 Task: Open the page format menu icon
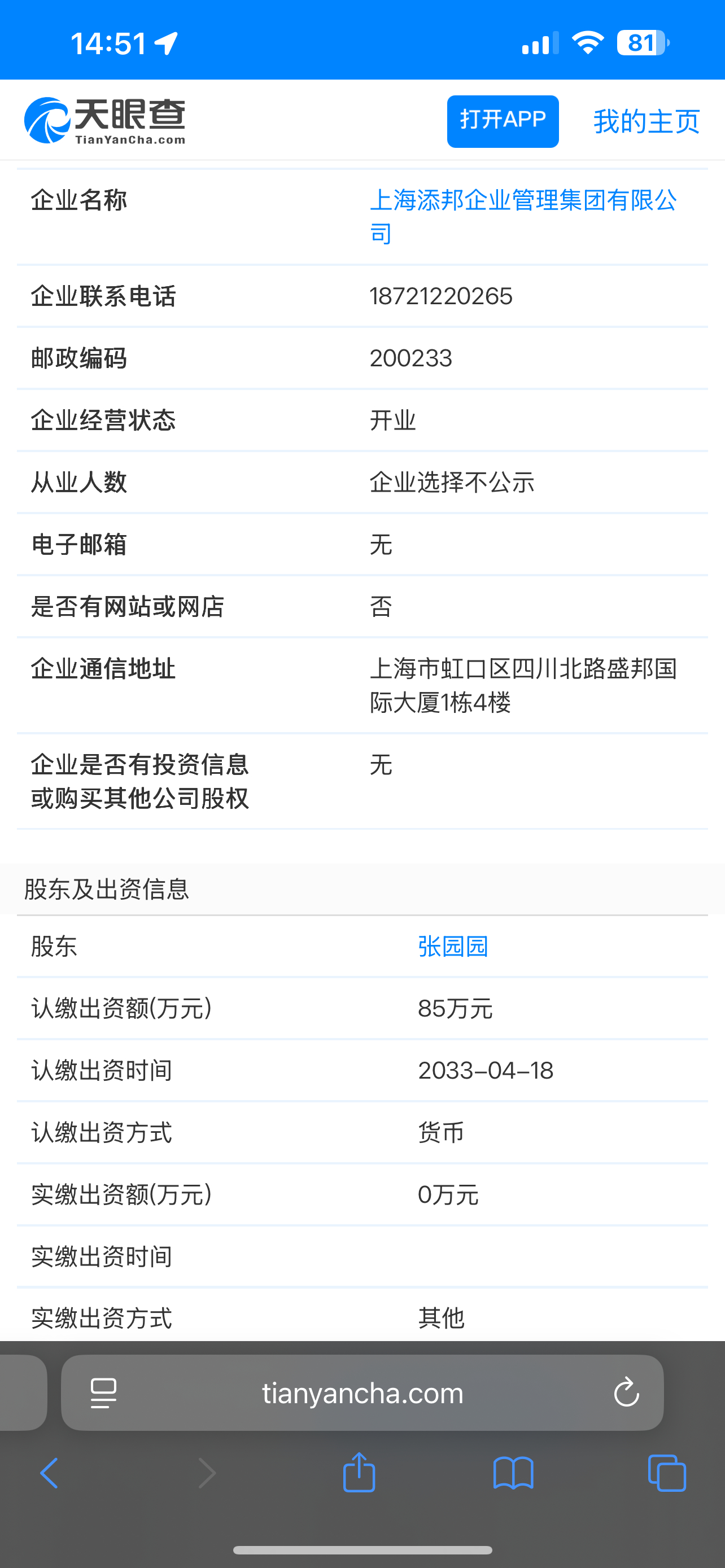click(x=103, y=1392)
